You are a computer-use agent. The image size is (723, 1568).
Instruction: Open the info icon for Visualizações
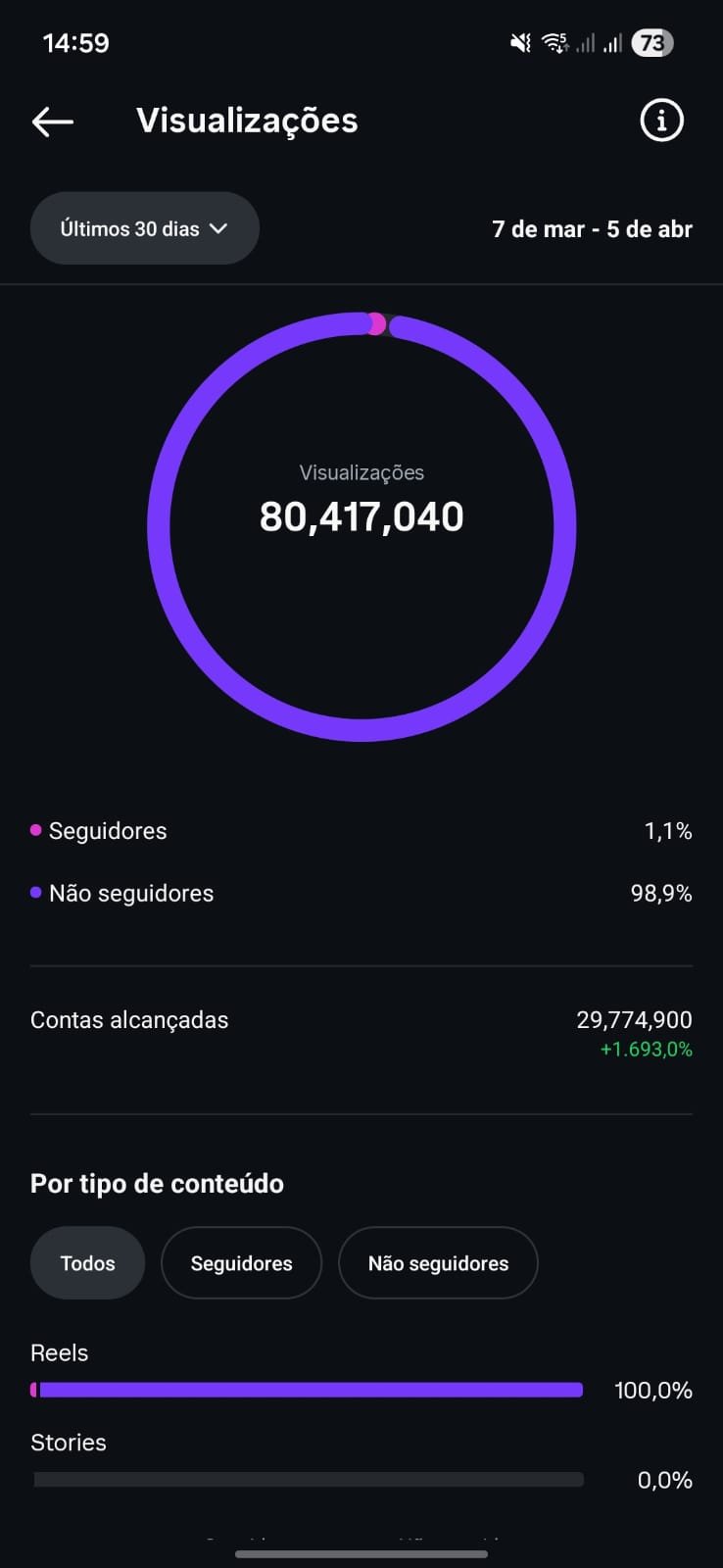[x=661, y=121]
